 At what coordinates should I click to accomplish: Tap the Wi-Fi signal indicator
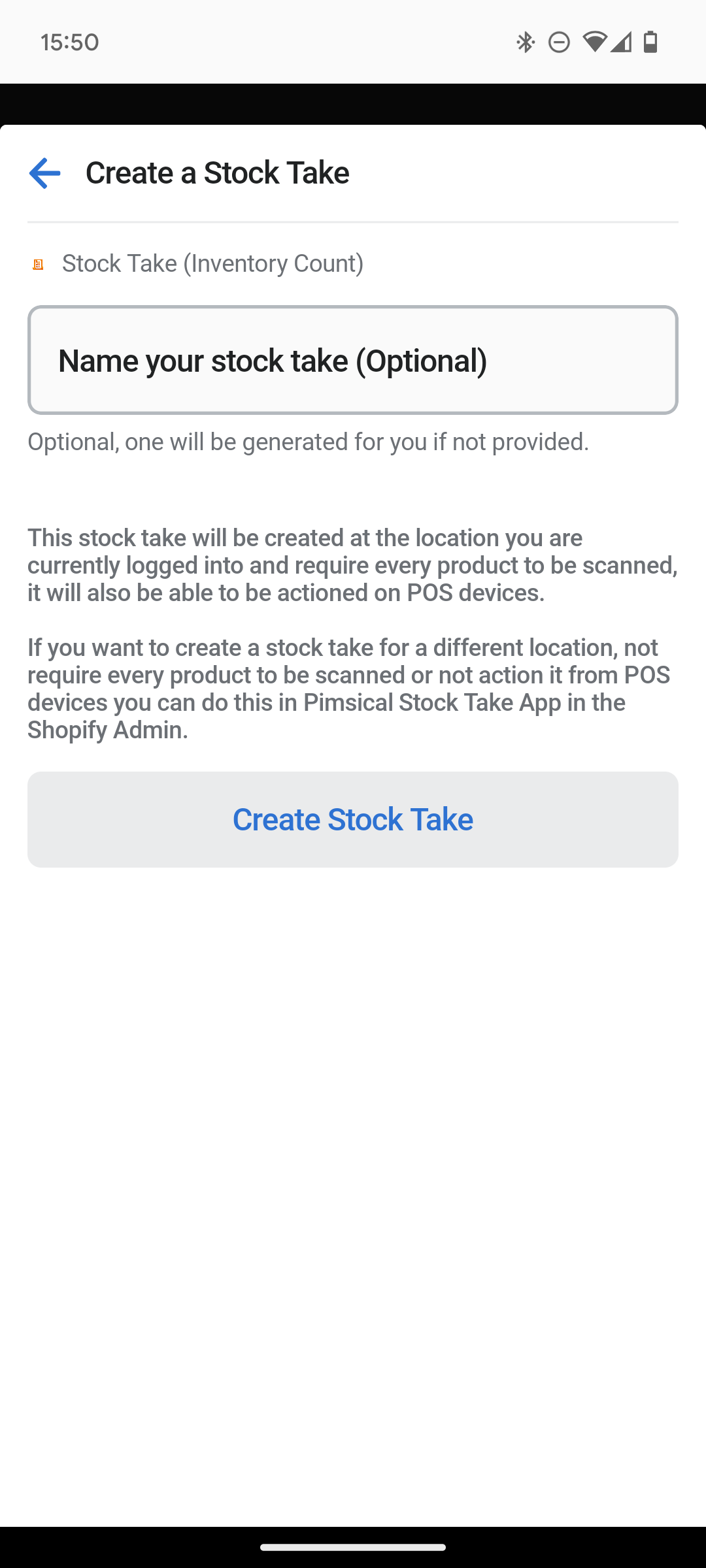(596, 42)
